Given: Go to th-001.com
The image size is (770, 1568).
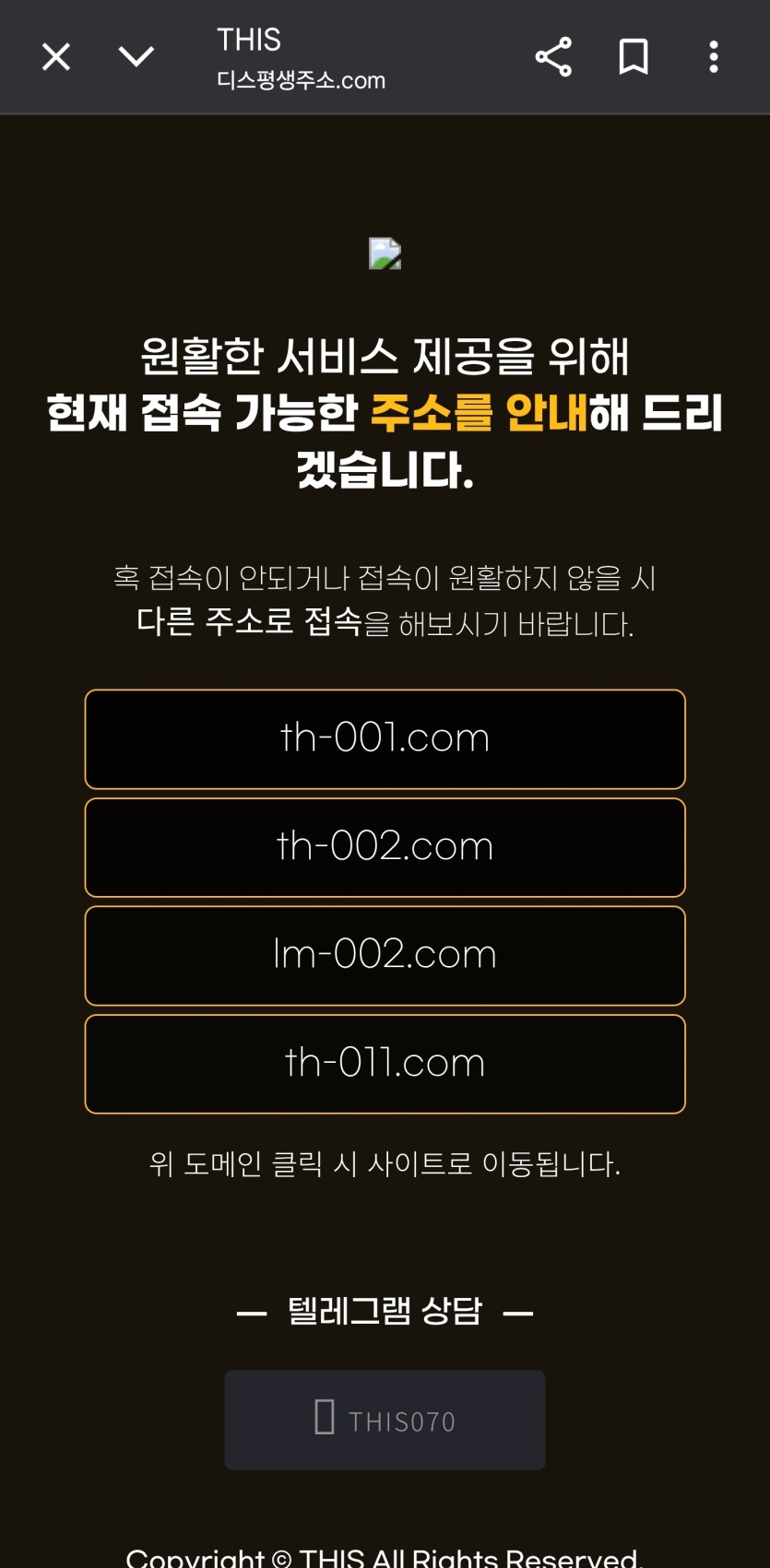Looking at the screenshot, I should [385, 739].
